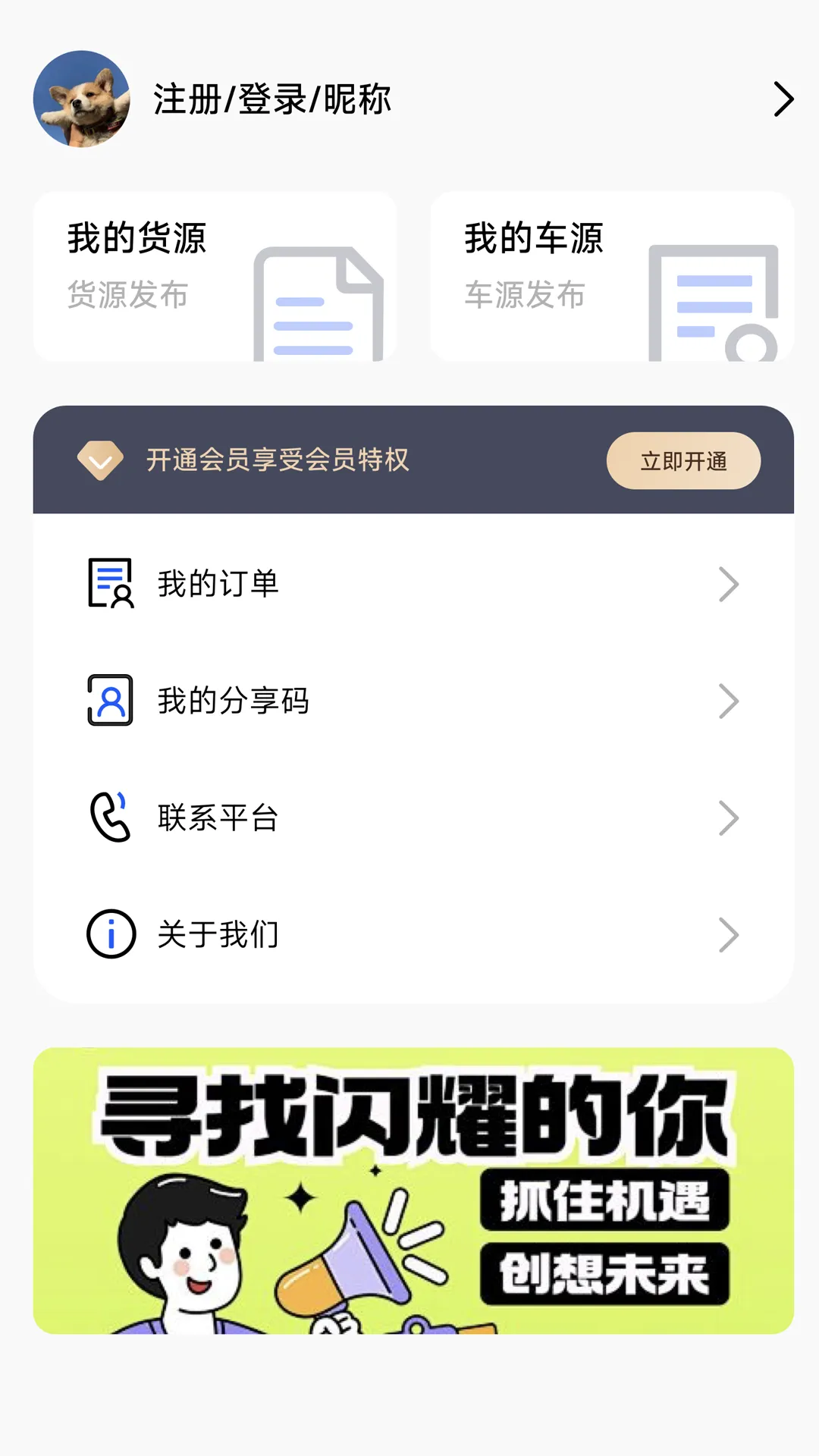Open the 我的车源 card
Screen dimensions: 819x1456
pos(612,277)
